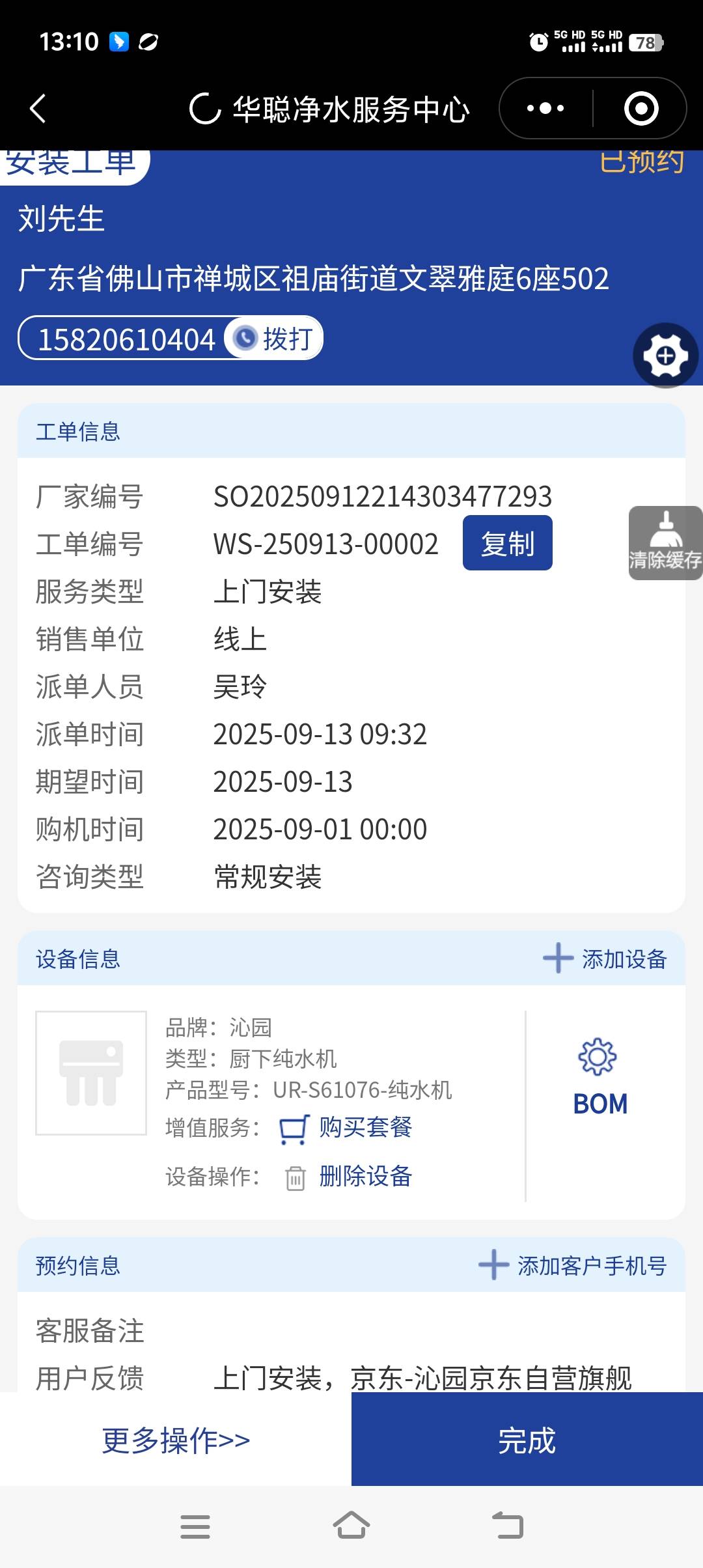703x1568 pixels.
Task: Go to the system home screen
Action: pyautogui.click(x=351, y=1526)
